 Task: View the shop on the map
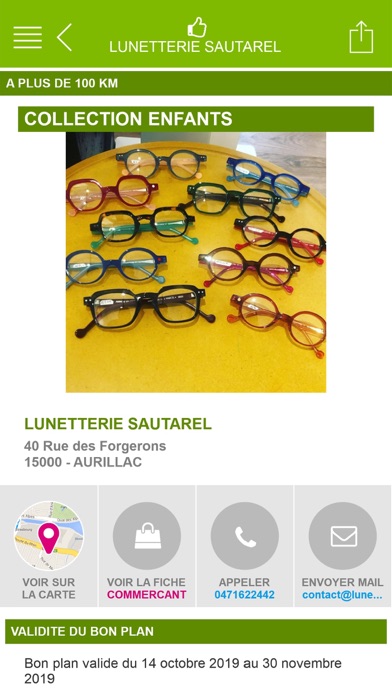click(x=49, y=546)
